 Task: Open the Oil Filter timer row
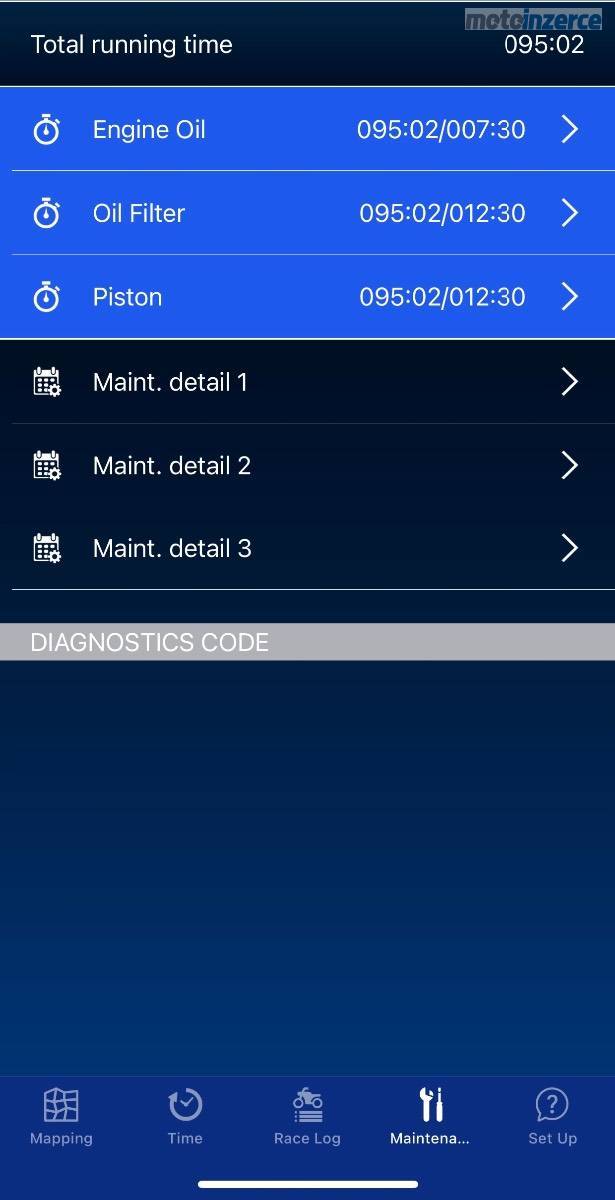pyautogui.click(x=307, y=213)
